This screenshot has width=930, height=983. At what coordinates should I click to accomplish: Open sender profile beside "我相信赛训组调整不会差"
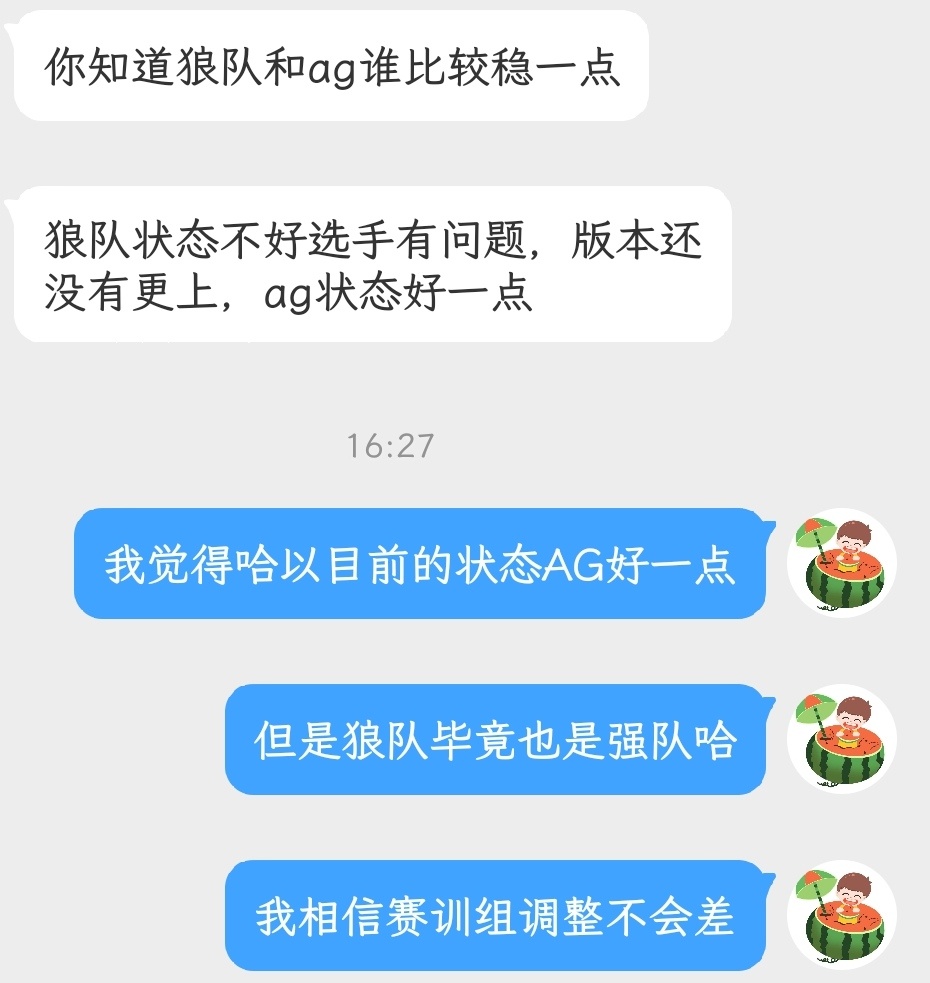pos(841,915)
